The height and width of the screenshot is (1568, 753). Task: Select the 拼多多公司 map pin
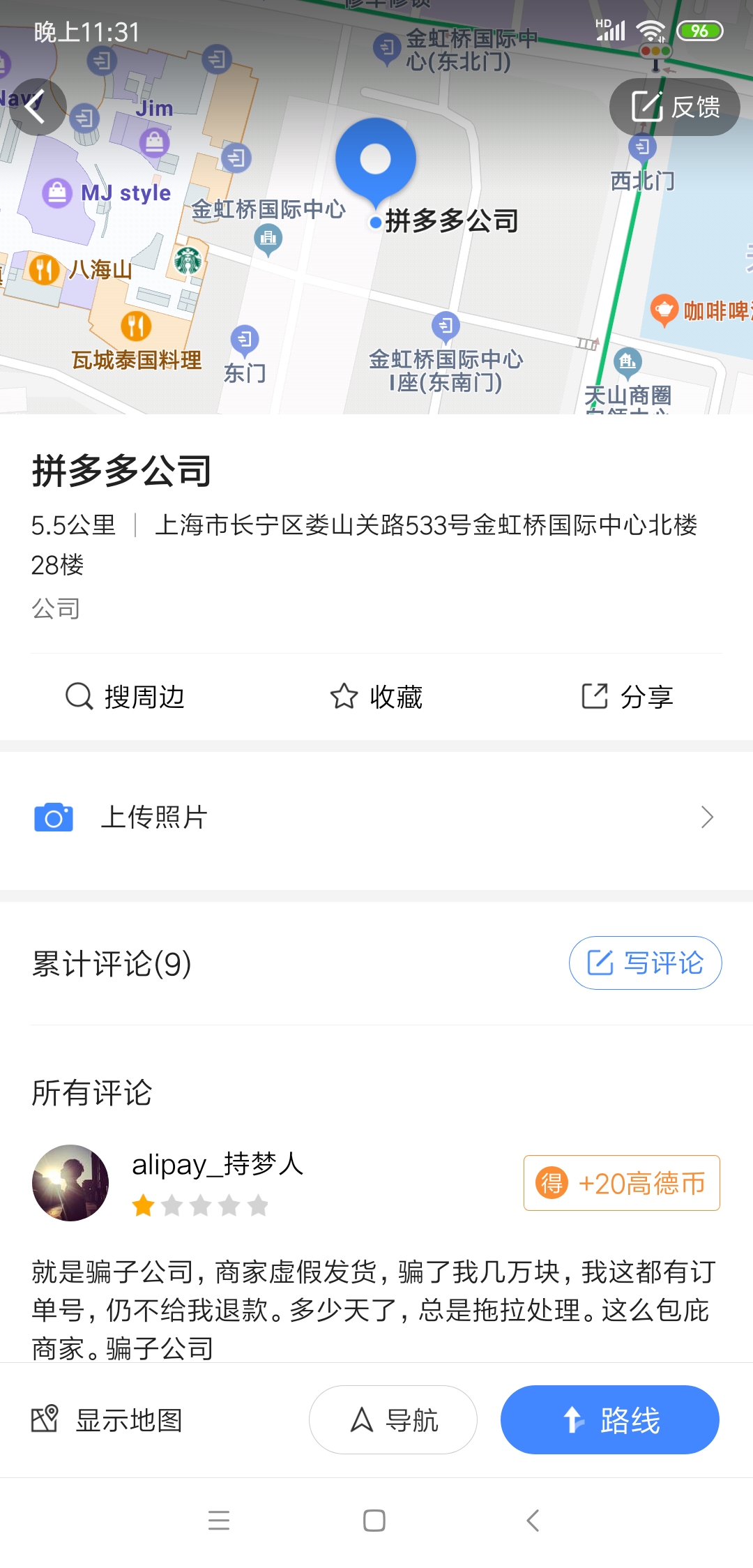click(376, 160)
